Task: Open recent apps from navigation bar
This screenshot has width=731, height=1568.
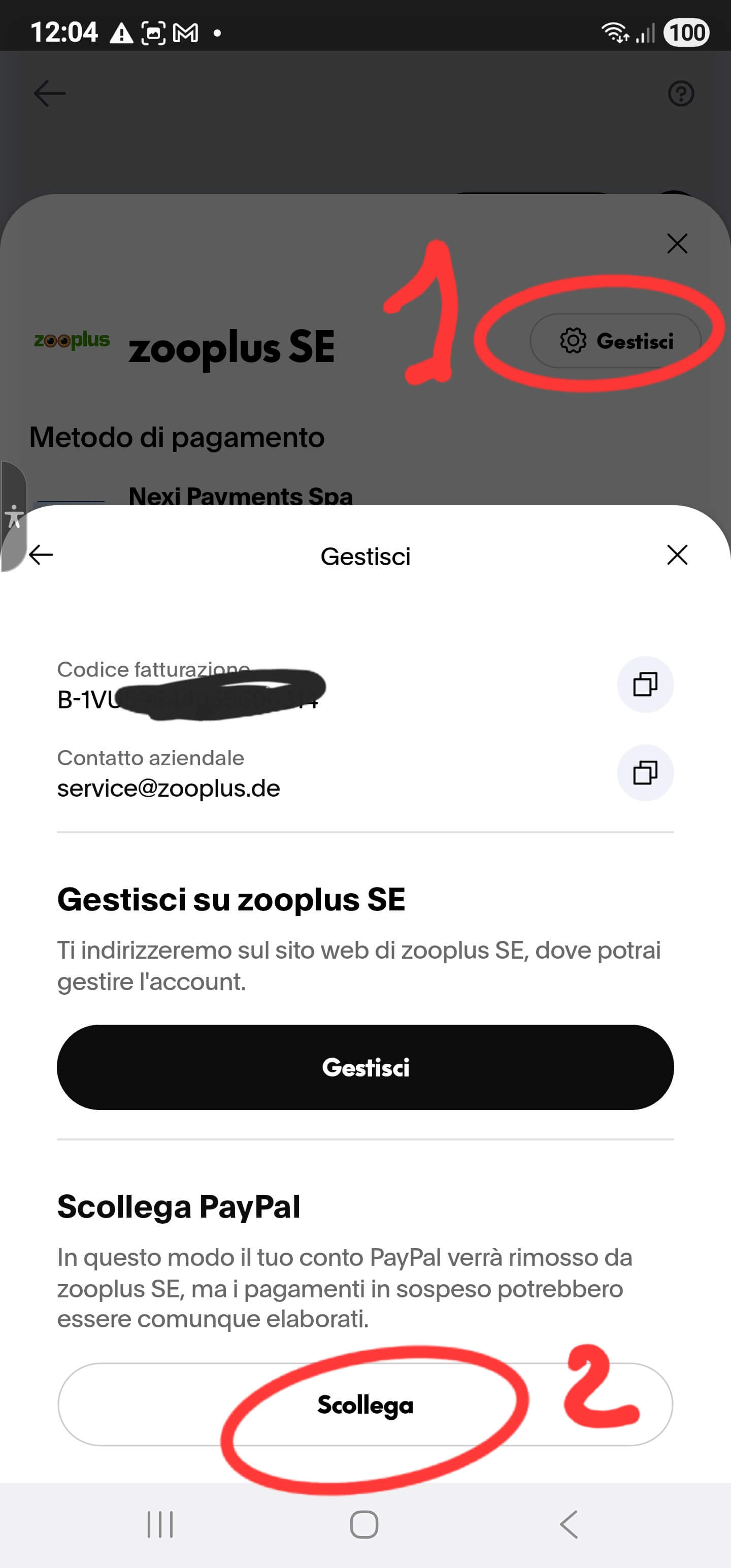Action: (160, 1525)
